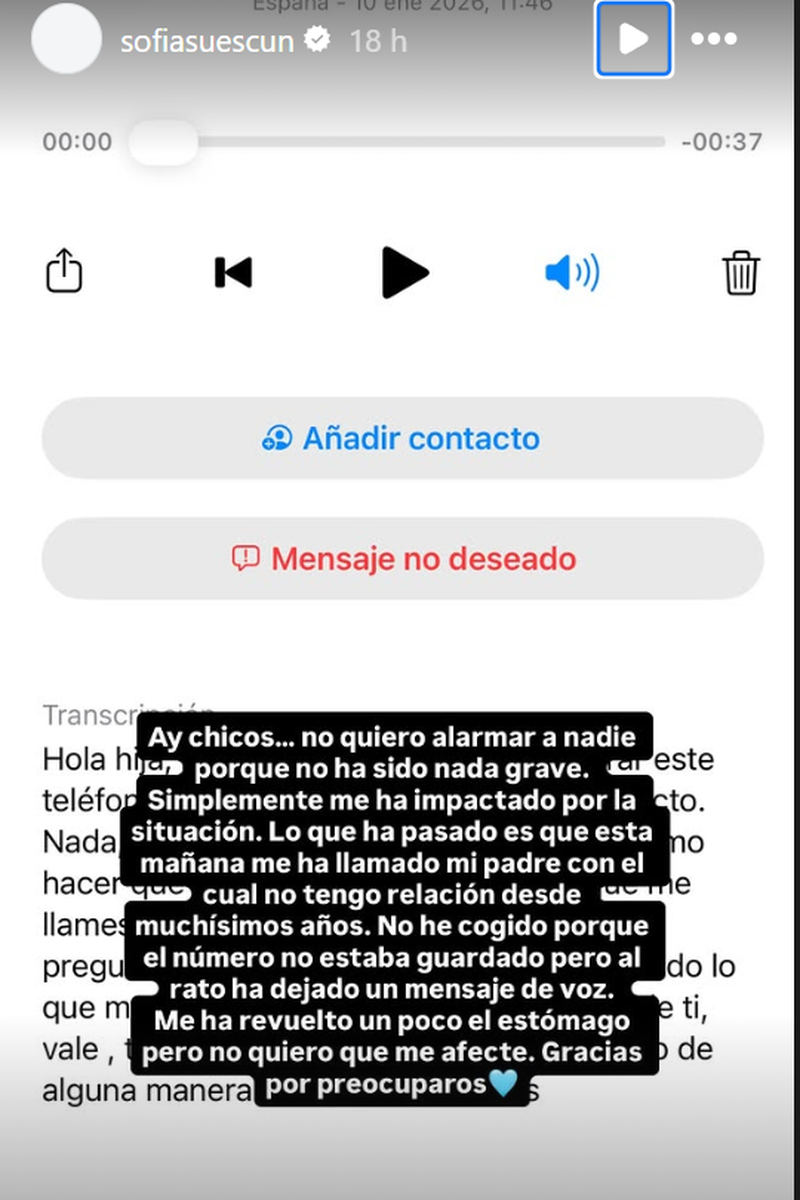Delete the voicemail using the trash icon
The height and width of the screenshot is (1200, 800).
[x=740, y=271]
